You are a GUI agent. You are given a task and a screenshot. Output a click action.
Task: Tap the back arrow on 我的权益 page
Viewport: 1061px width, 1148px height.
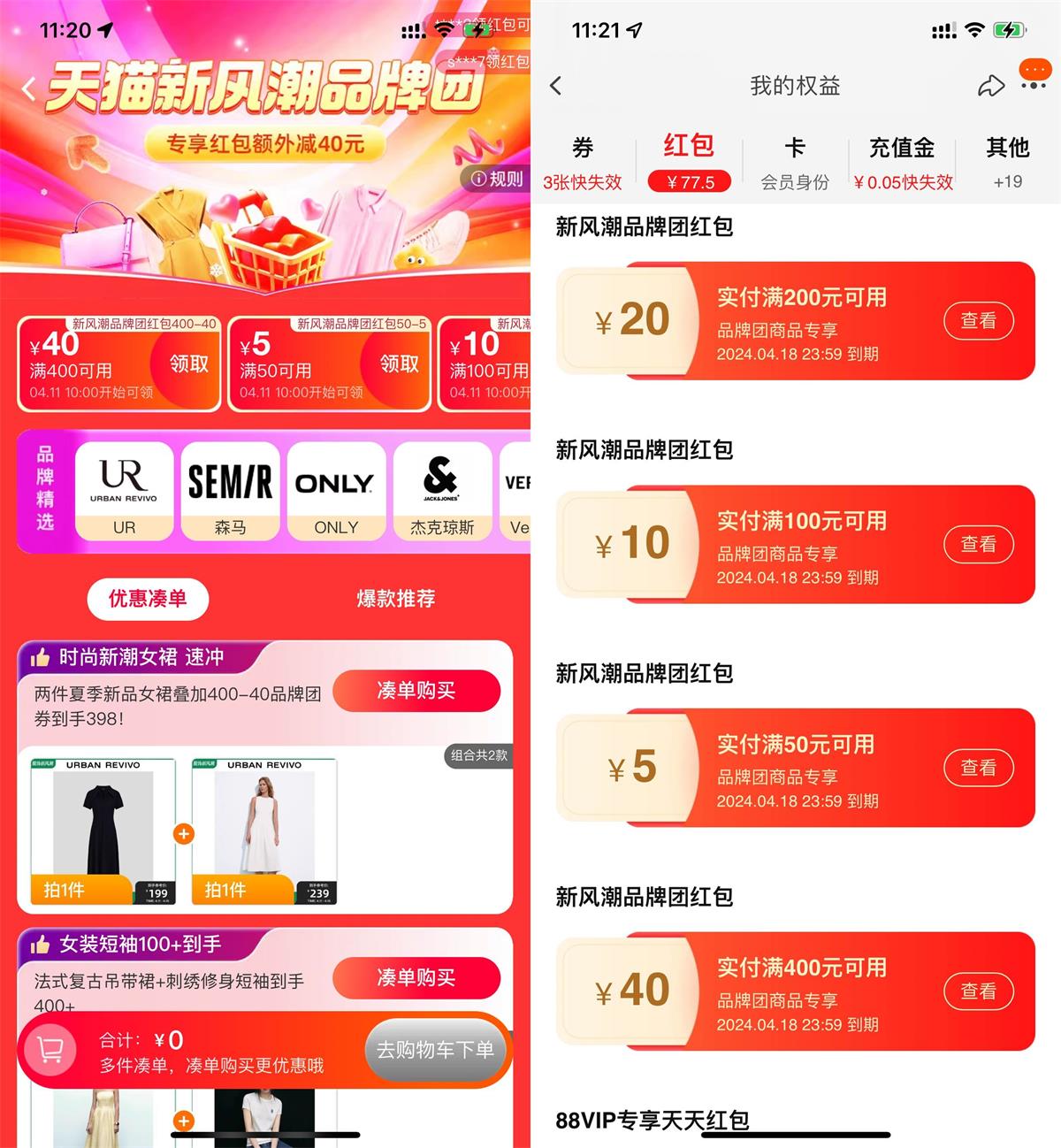pyautogui.click(x=556, y=86)
